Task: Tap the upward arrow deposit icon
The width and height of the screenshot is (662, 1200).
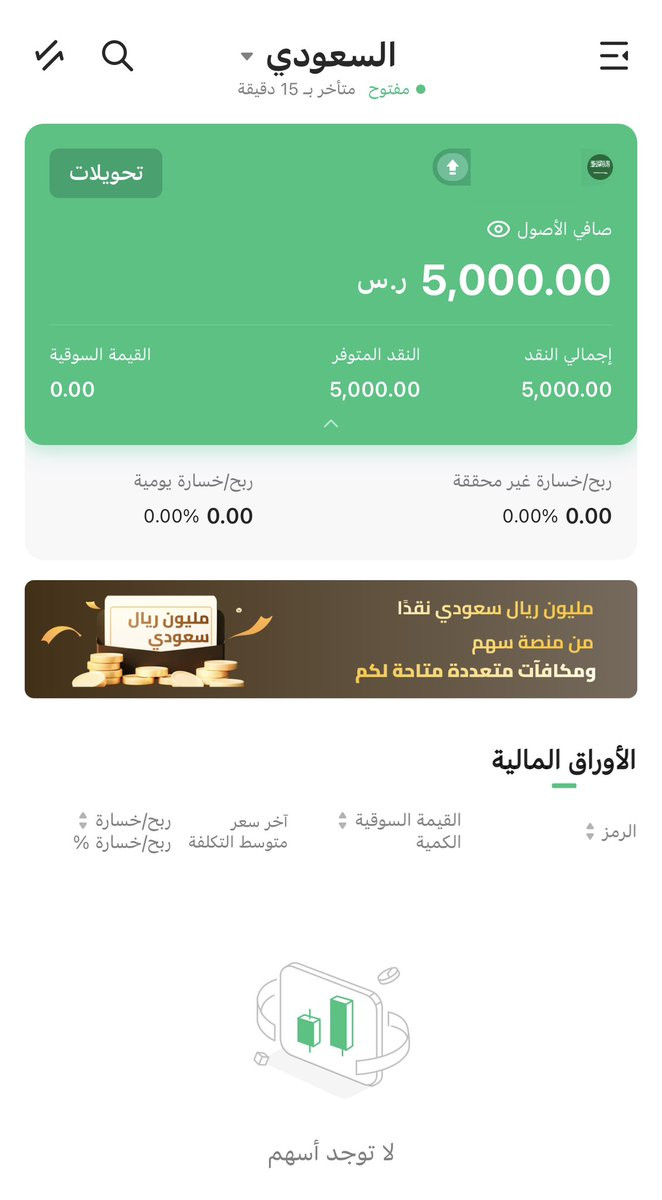Action: coord(452,167)
